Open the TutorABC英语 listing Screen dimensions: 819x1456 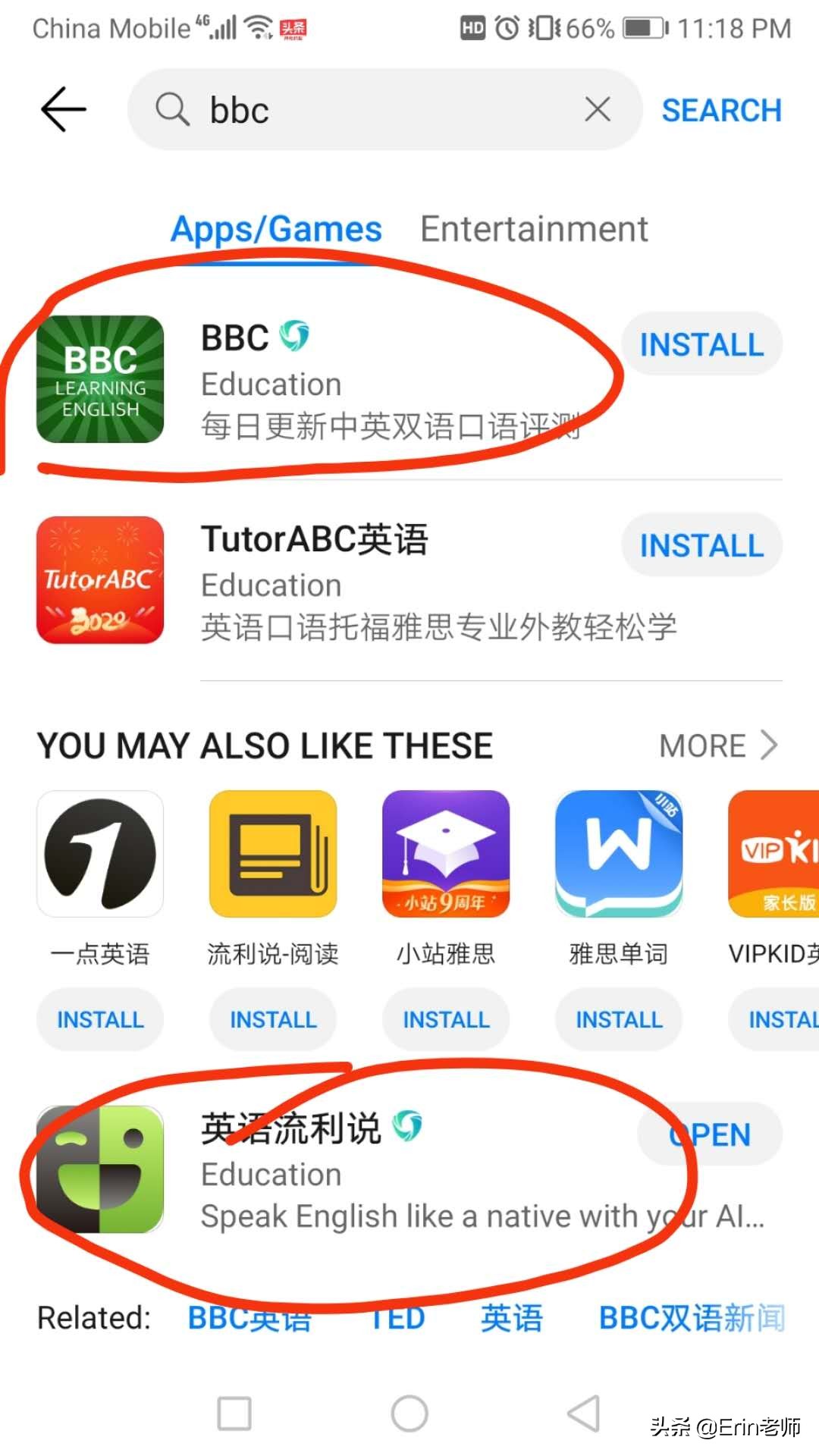(x=379, y=580)
